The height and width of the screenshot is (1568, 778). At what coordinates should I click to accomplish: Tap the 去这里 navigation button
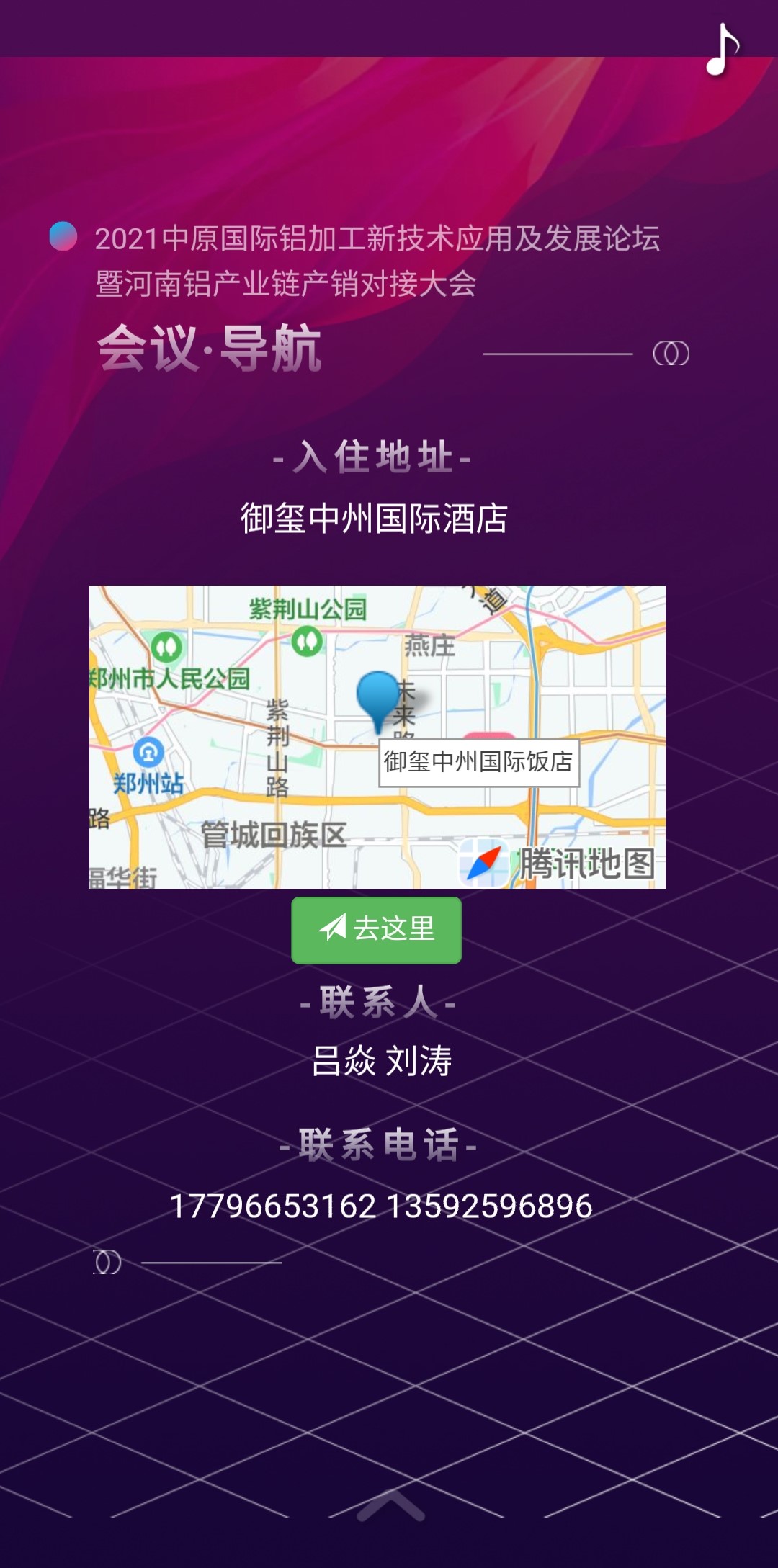point(376,930)
